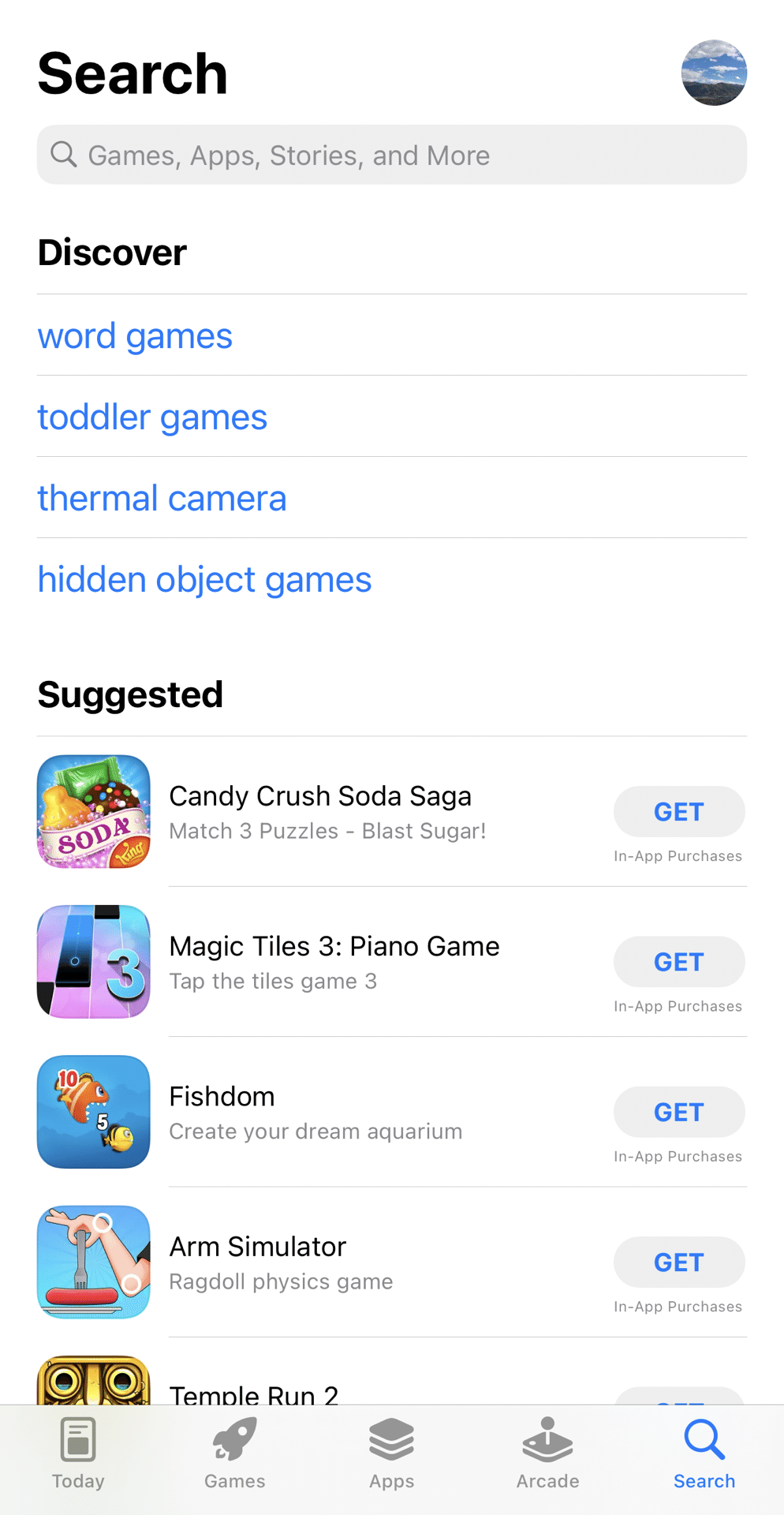Switch to the Today tab
Viewport: 784px width, 1515px height.
coord(78,1453)
